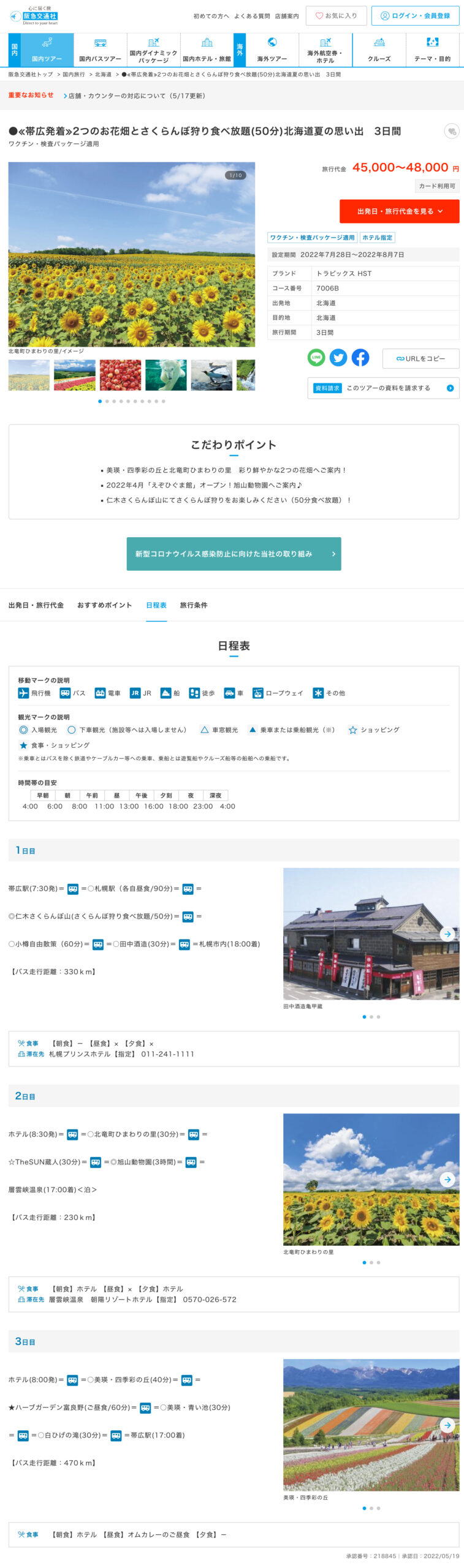Copy the tour URL with URLをコピー
The width and height of the screenshot is (464, 1568).
(x=420, y=358)
